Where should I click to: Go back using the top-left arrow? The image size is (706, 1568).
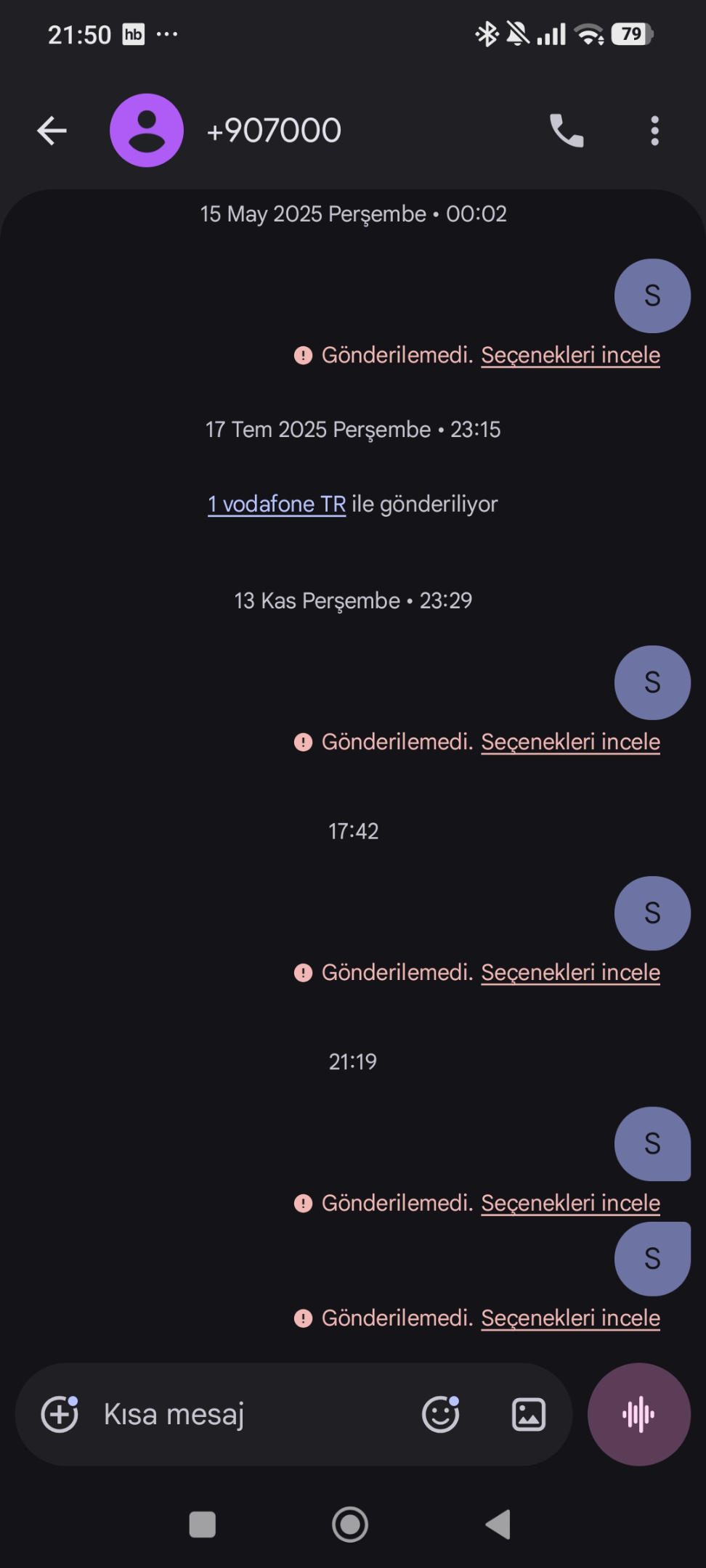pos(52,131)
